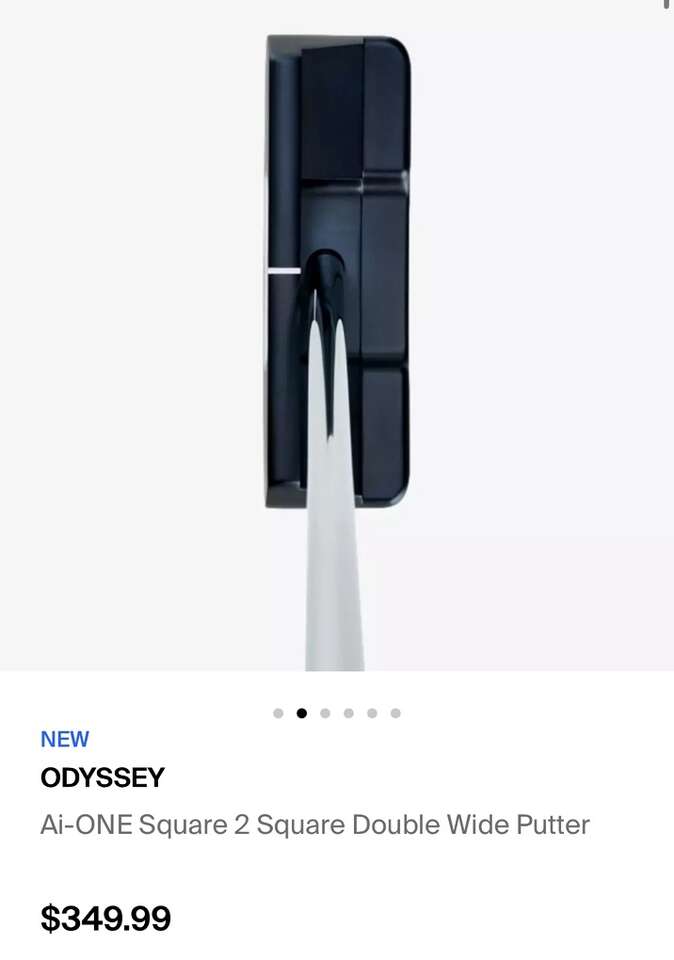
Task: Select the last image indicator dot
Action: coord(396,713)
